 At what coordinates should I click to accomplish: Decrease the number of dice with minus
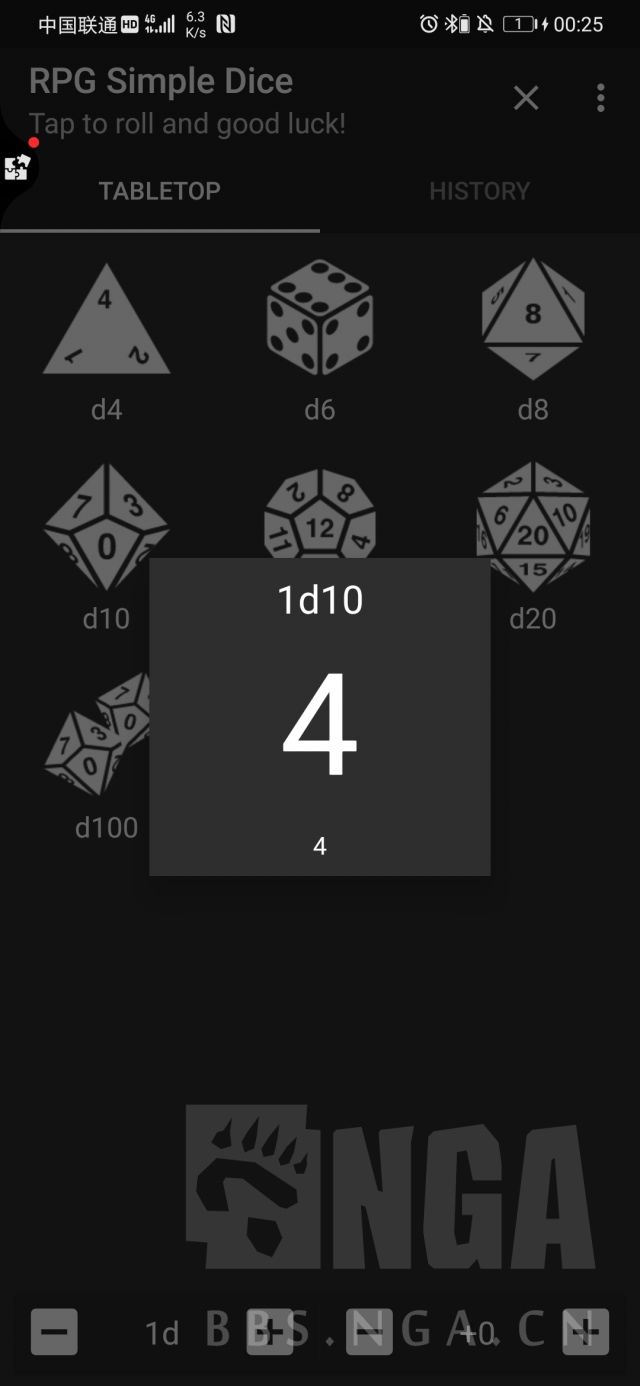click(54, 1331)
